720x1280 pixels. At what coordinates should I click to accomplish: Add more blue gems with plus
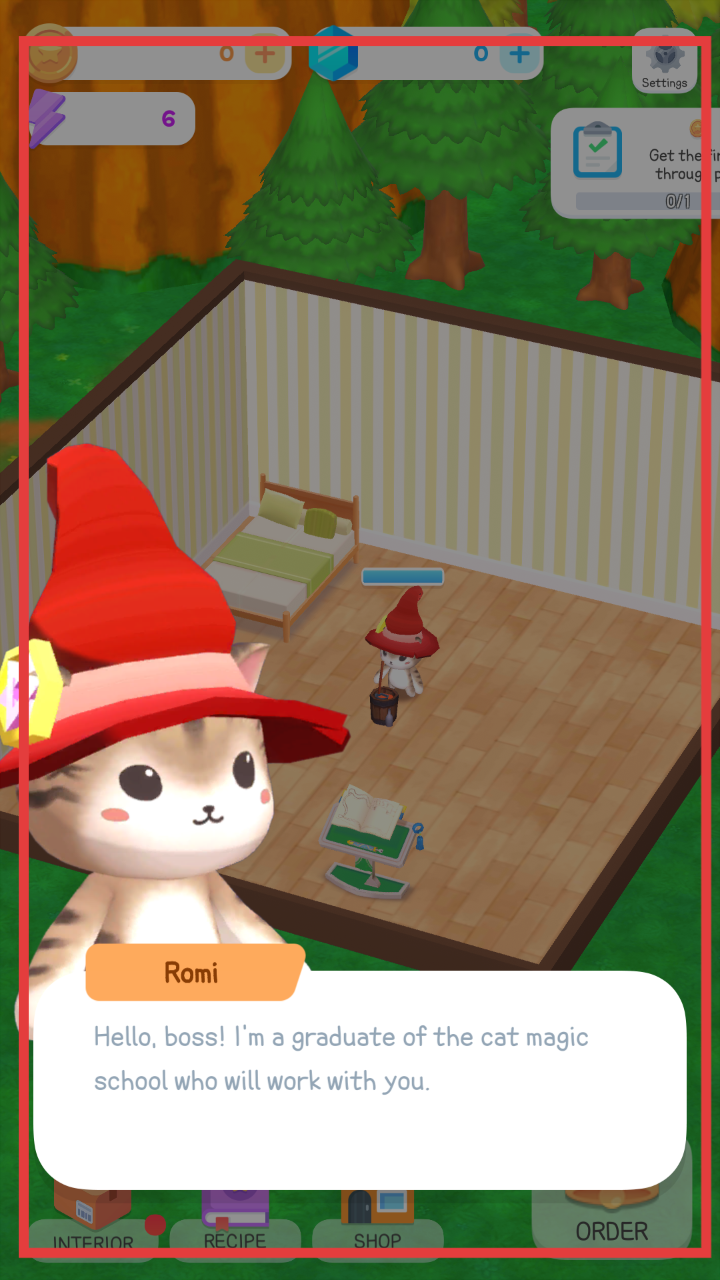(518, 54)
